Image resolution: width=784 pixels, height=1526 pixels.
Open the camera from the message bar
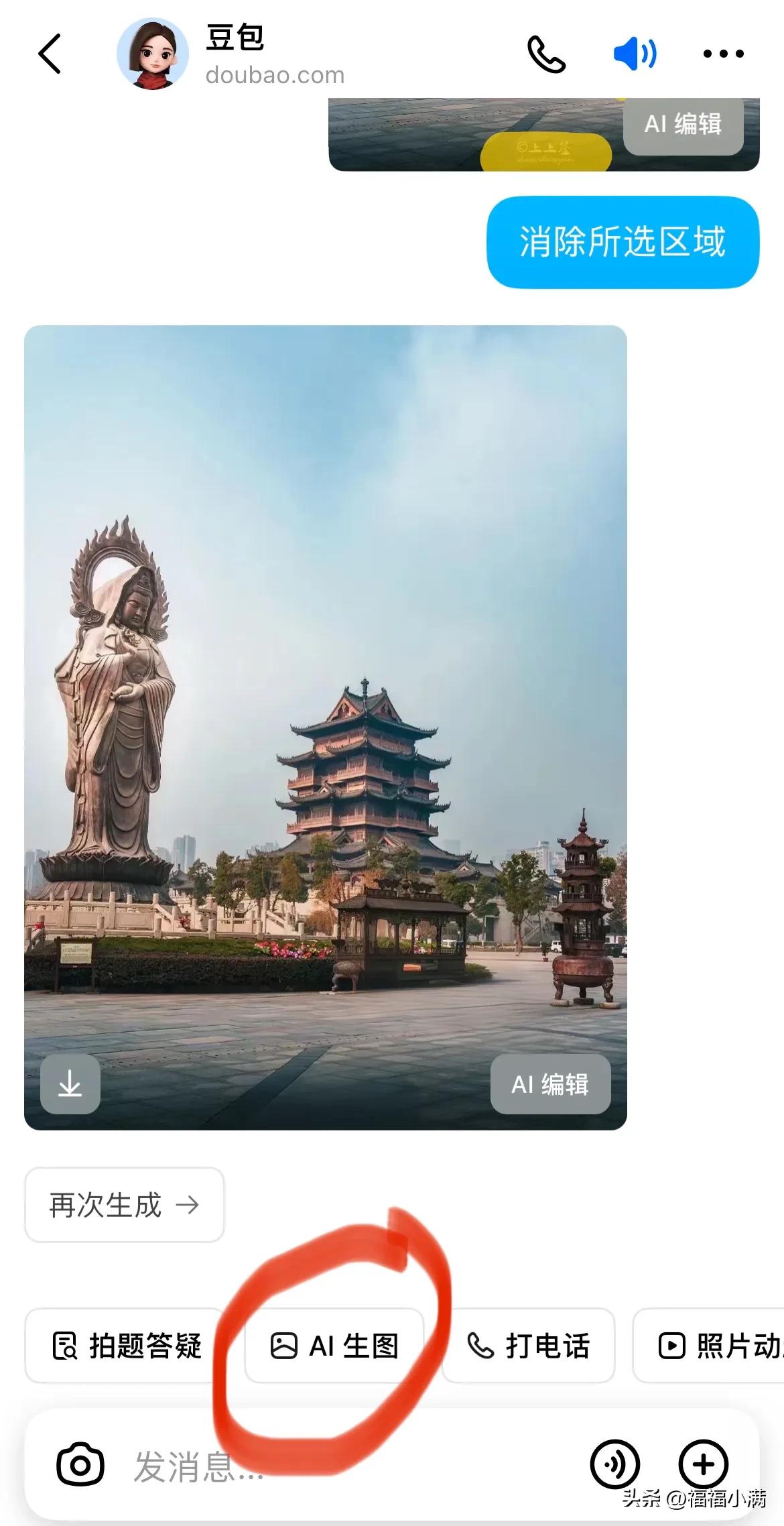coord(80,1465)
